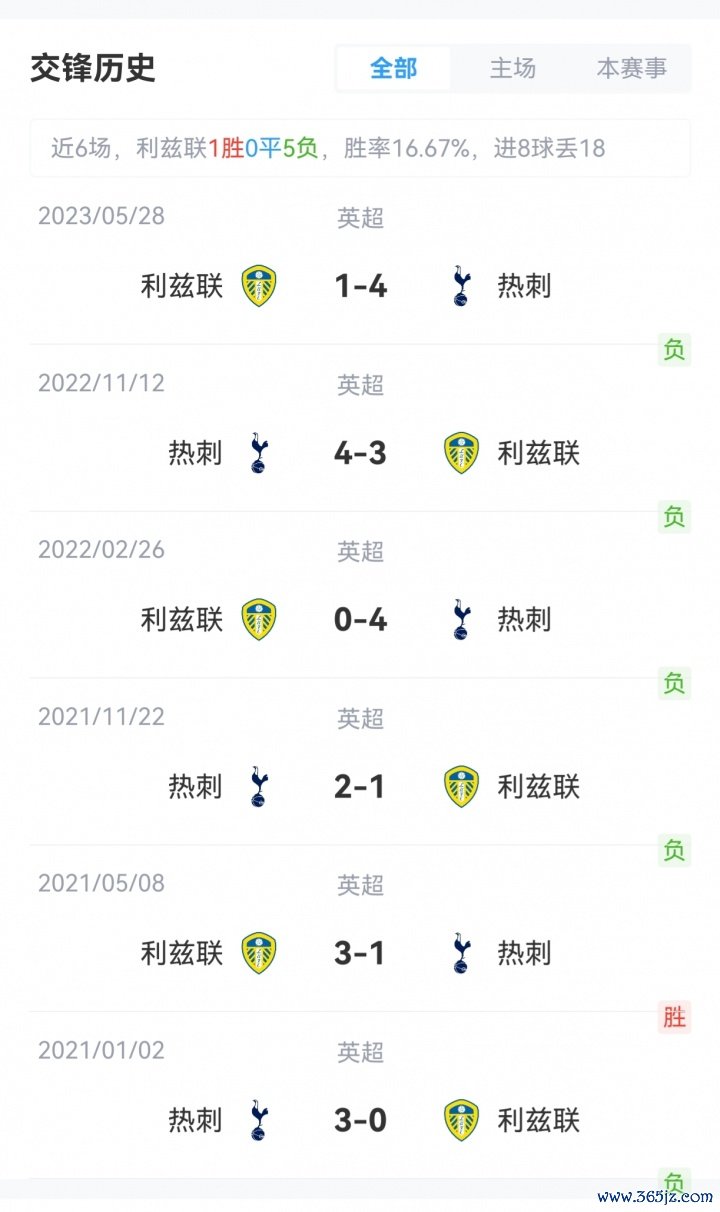Open the 2021/11/22 match with score 2-1
The image size is (720, 1212).
360,787
